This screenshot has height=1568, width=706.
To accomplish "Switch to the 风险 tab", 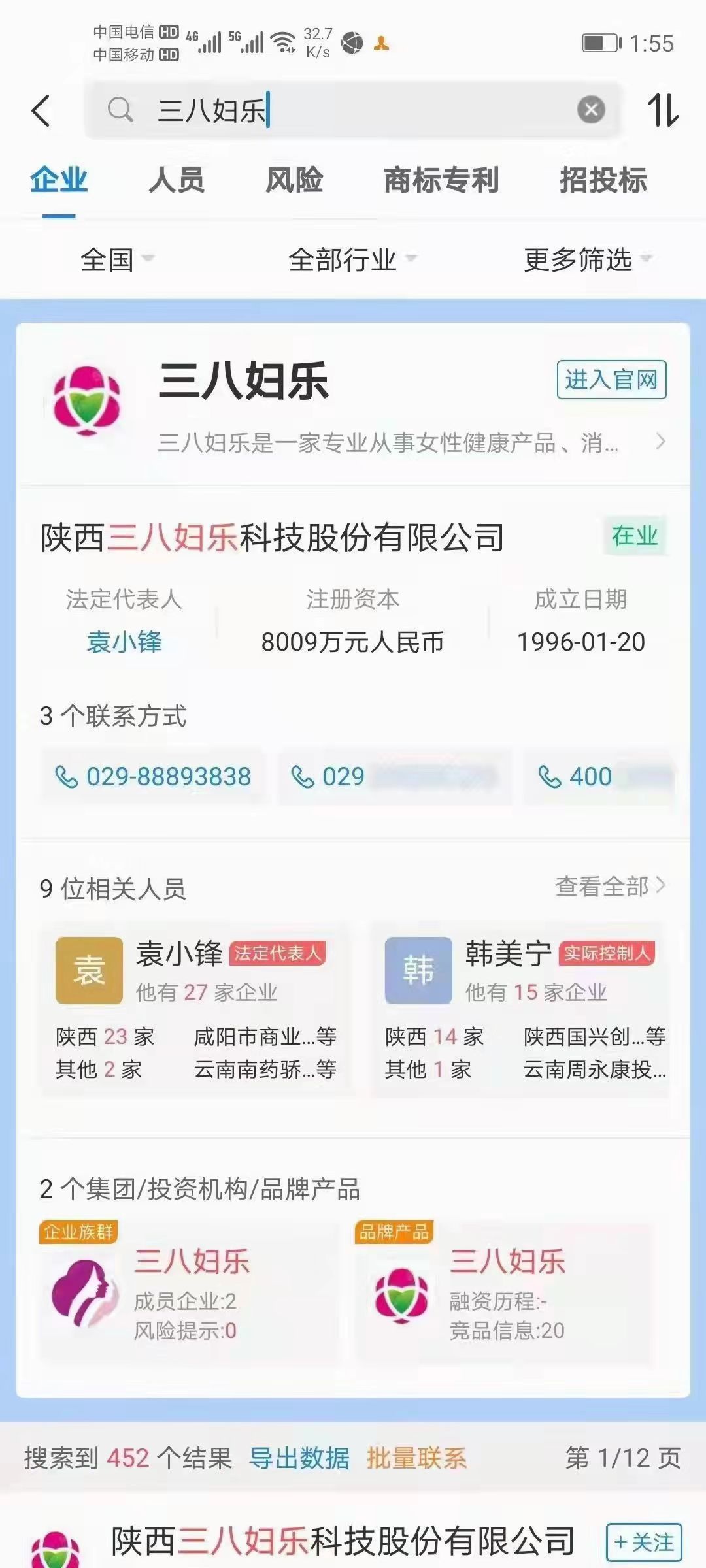I will [x=294, y=180].
